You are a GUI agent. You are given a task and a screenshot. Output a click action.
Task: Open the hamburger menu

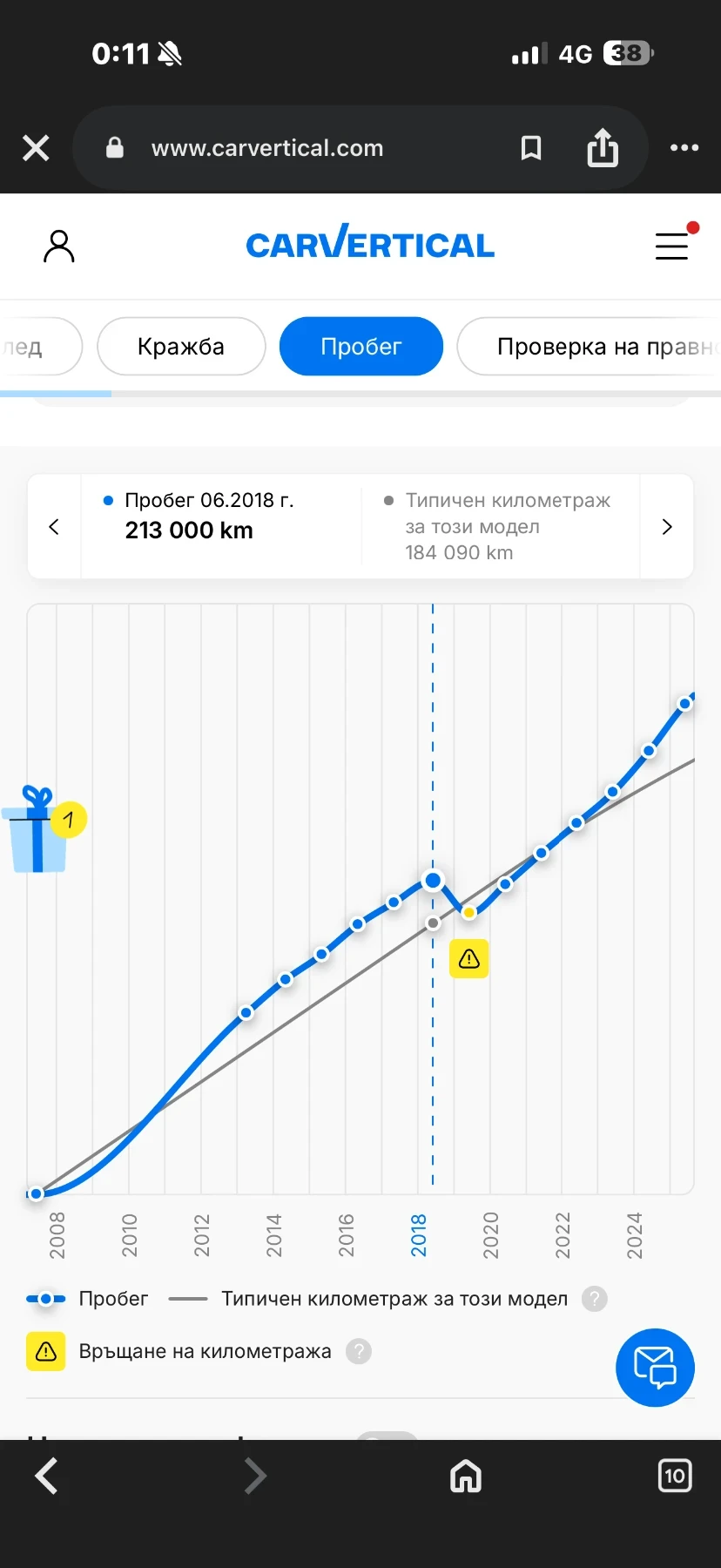[x=671, y=247]
